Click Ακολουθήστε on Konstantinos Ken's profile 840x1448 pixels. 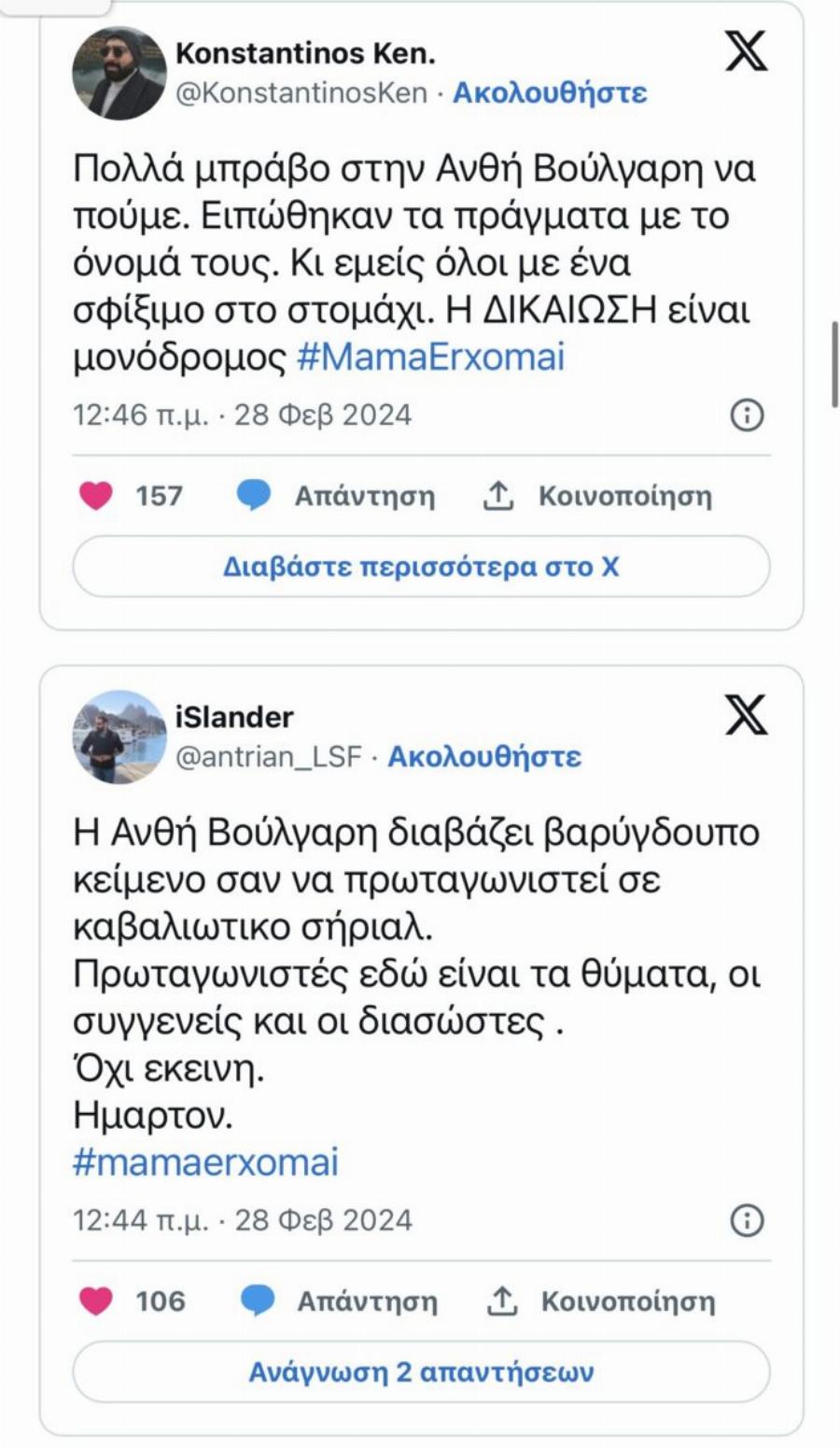pyautogui.click(x=551, y=91)
